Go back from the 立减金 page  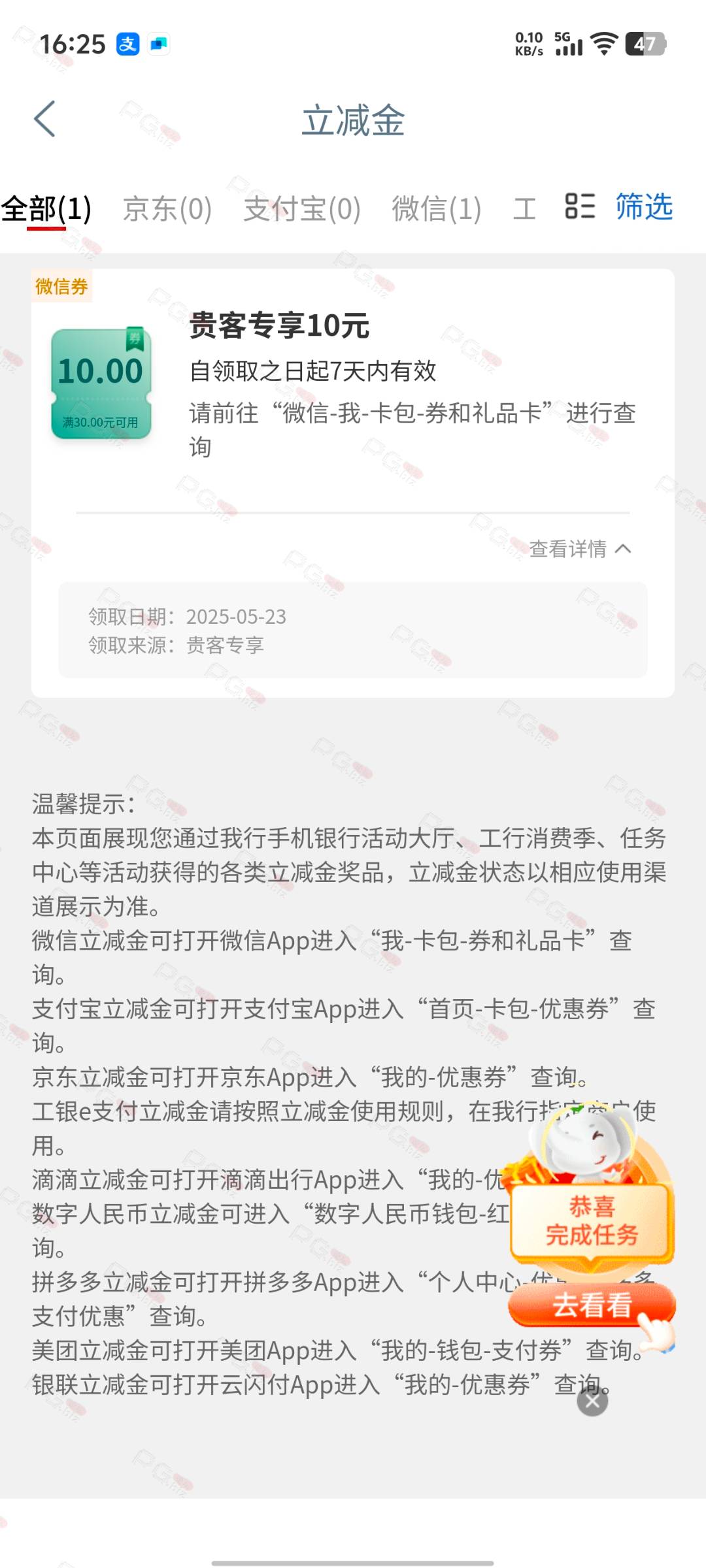click(x=44, y=119)
